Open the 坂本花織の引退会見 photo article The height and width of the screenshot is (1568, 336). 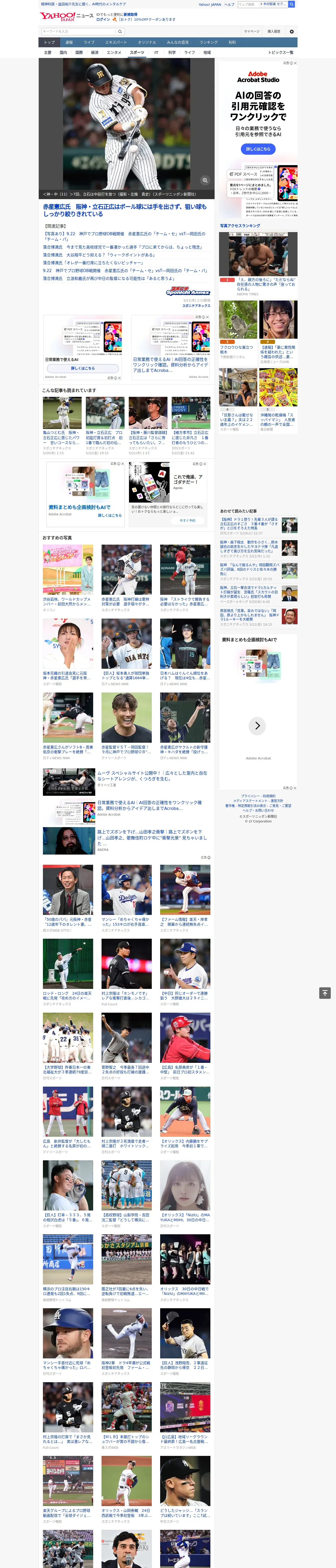point(68,652)
